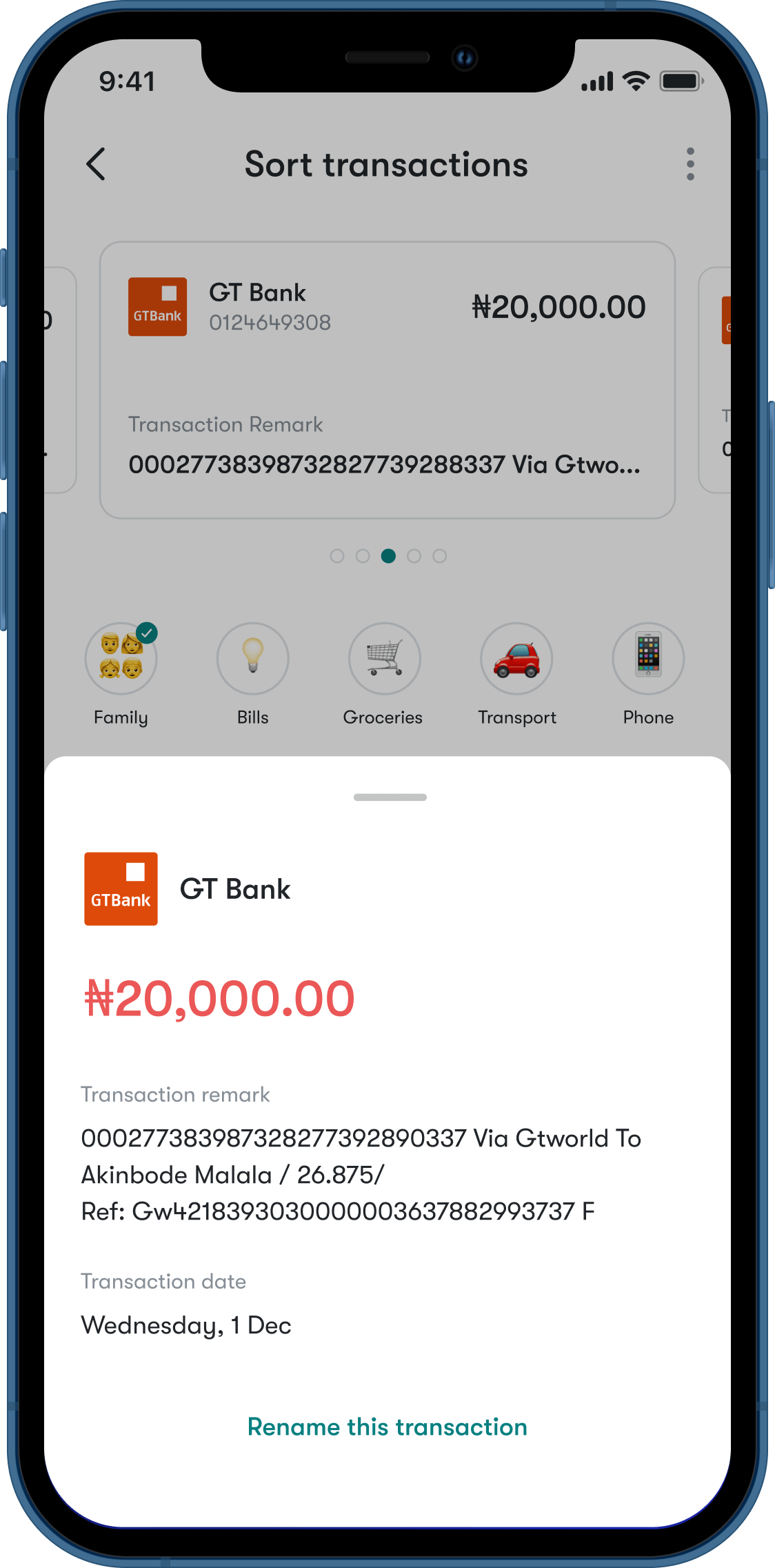The height and width of the screenshot is (1568, 775).
Task: Jump to the first page indicator dot
Action: (x=337, y=556)
